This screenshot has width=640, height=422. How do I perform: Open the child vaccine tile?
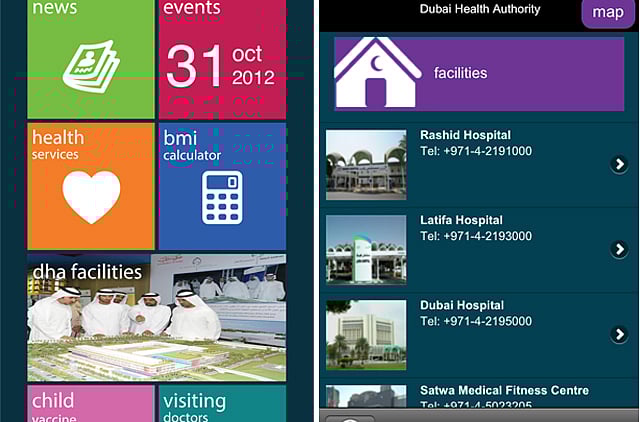click(91, 404)
